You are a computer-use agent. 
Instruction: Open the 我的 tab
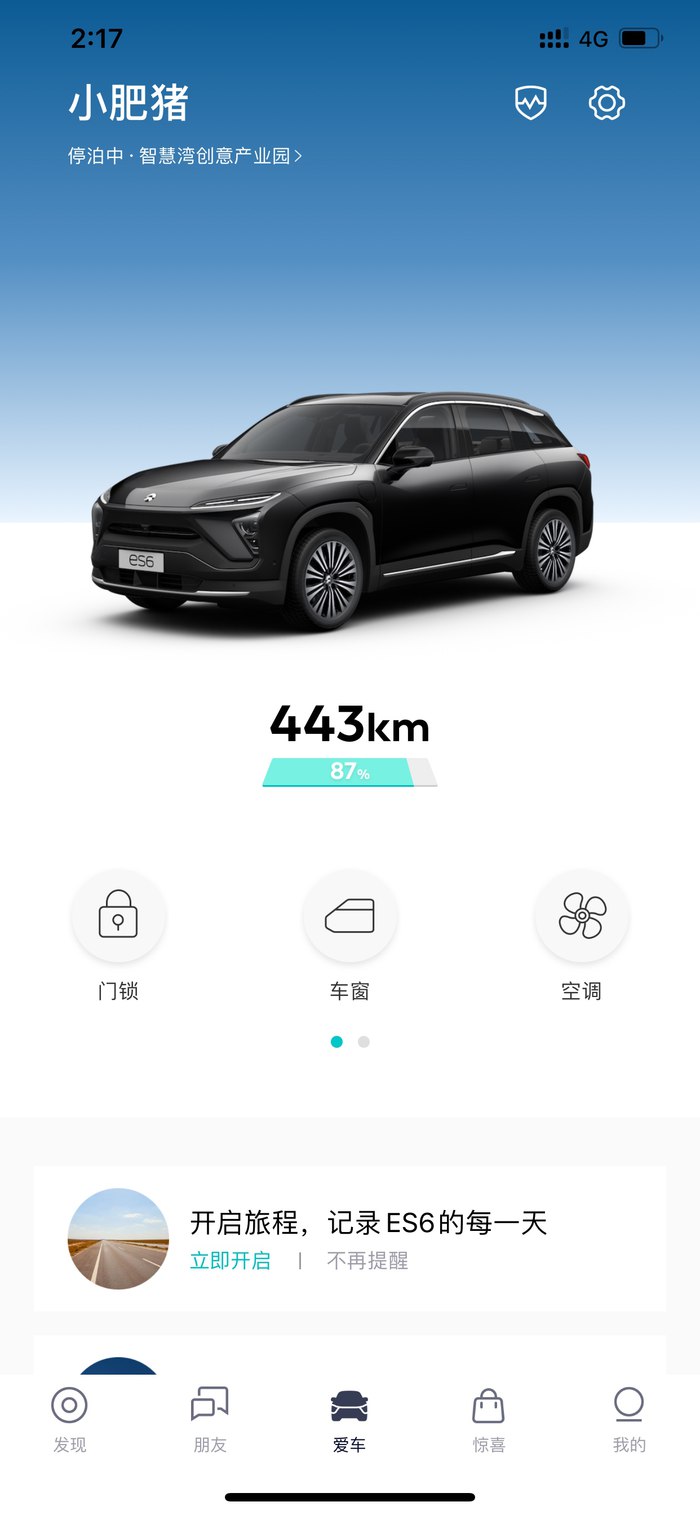tap(629, 1418)
